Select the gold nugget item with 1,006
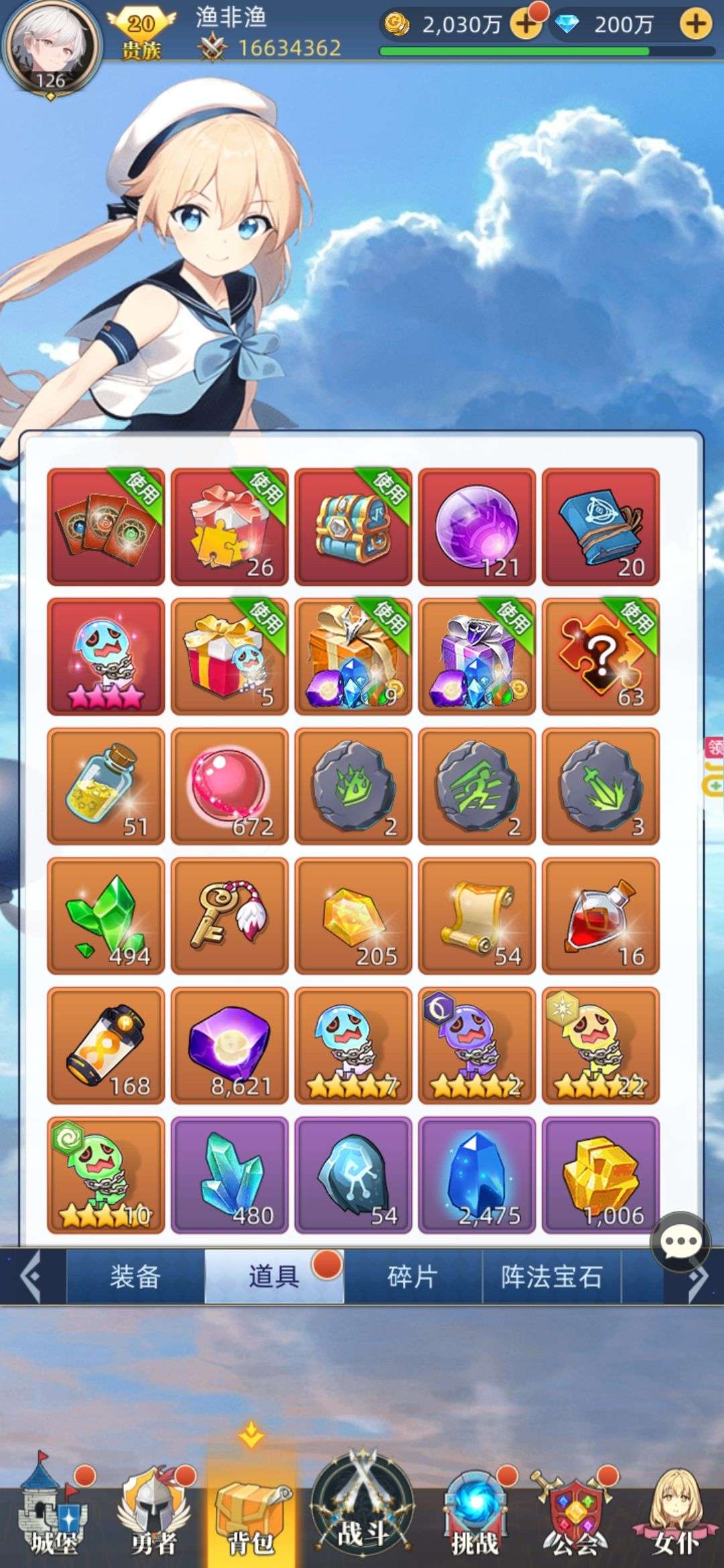This screenshot has width=724, height=1568. coord(601,1175)
